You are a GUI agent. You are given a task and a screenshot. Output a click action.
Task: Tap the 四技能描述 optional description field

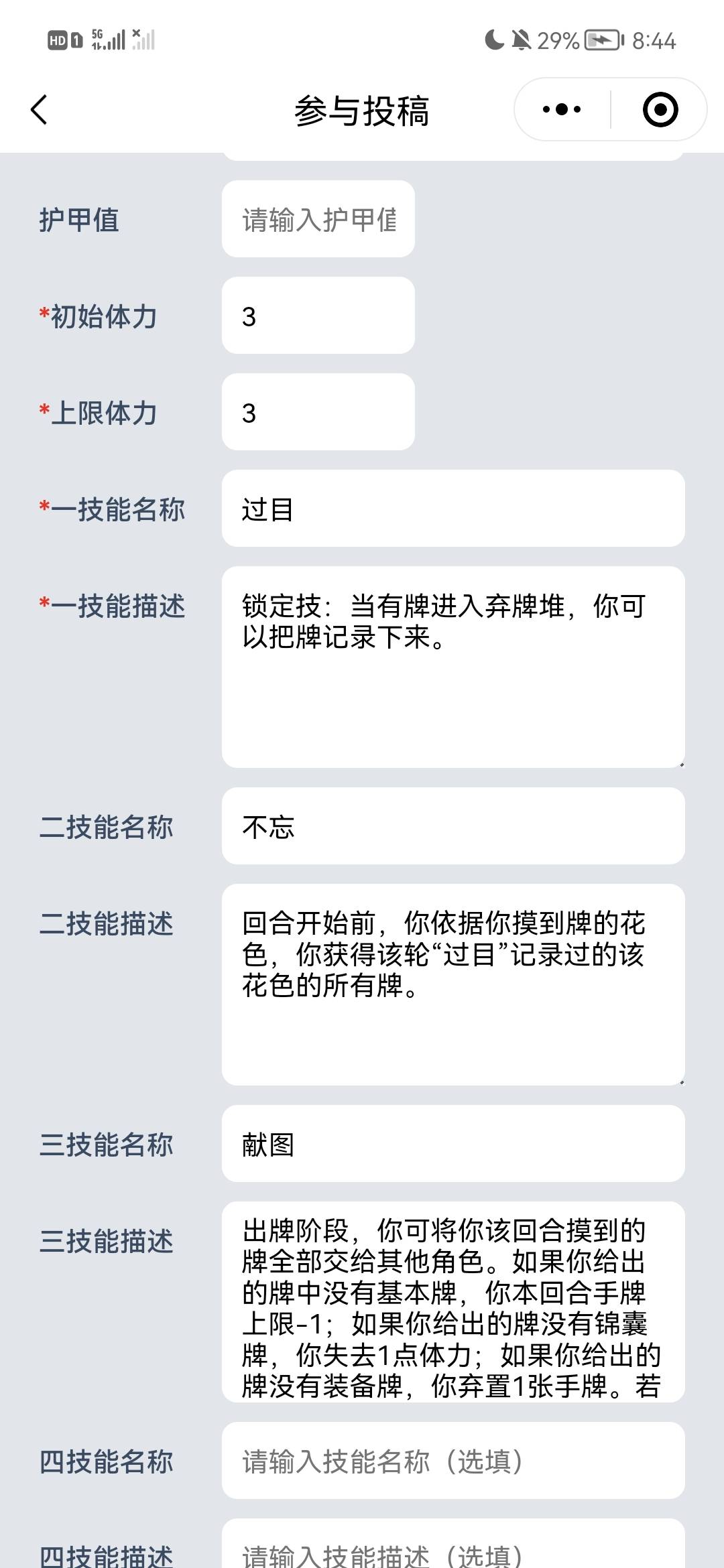point(453,1544)
